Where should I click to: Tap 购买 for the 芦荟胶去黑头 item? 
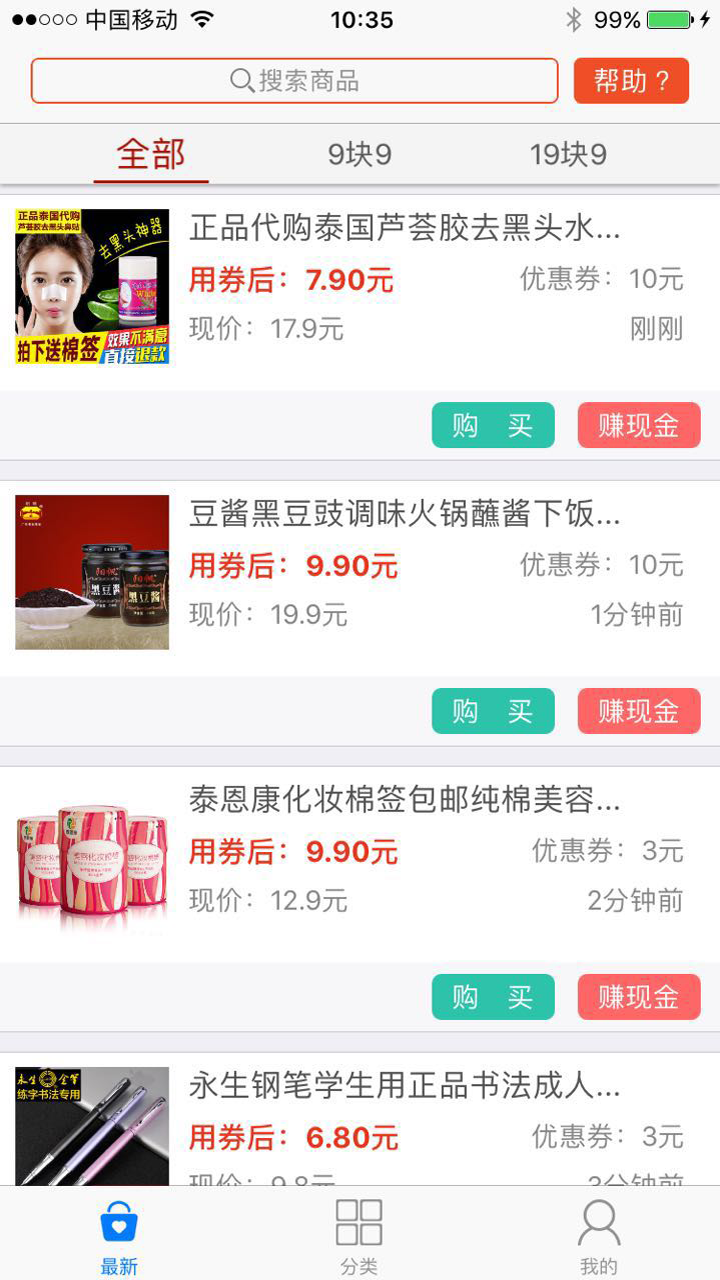pyautogui.click(x=493, y=425)
